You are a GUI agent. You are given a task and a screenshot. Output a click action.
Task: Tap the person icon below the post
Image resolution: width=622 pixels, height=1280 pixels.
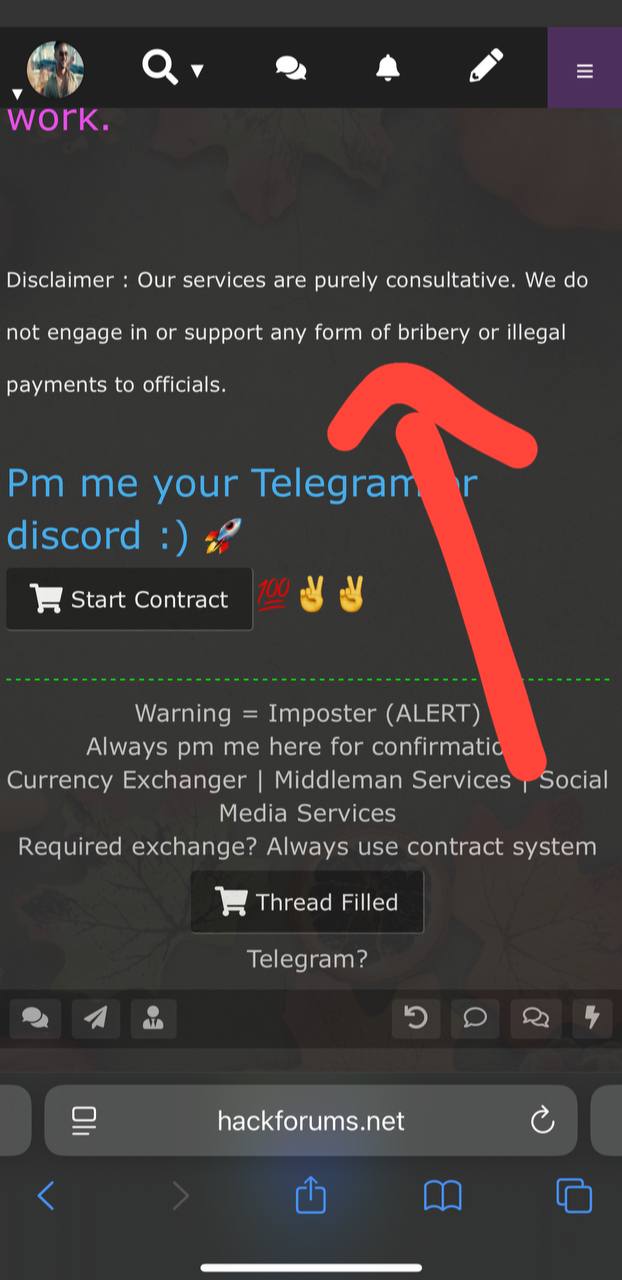coord(153,1018)
